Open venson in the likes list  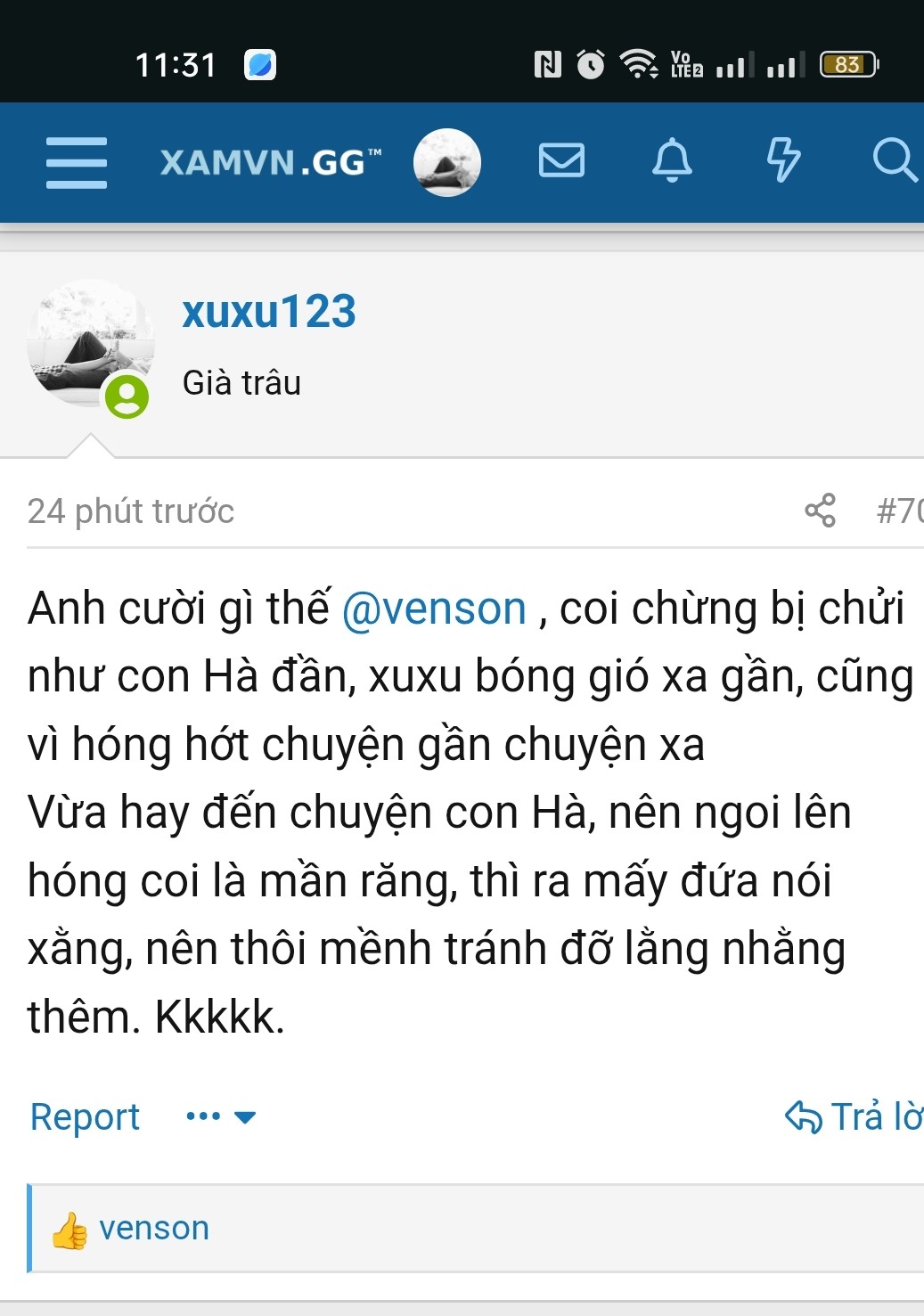click(154, 1228)
